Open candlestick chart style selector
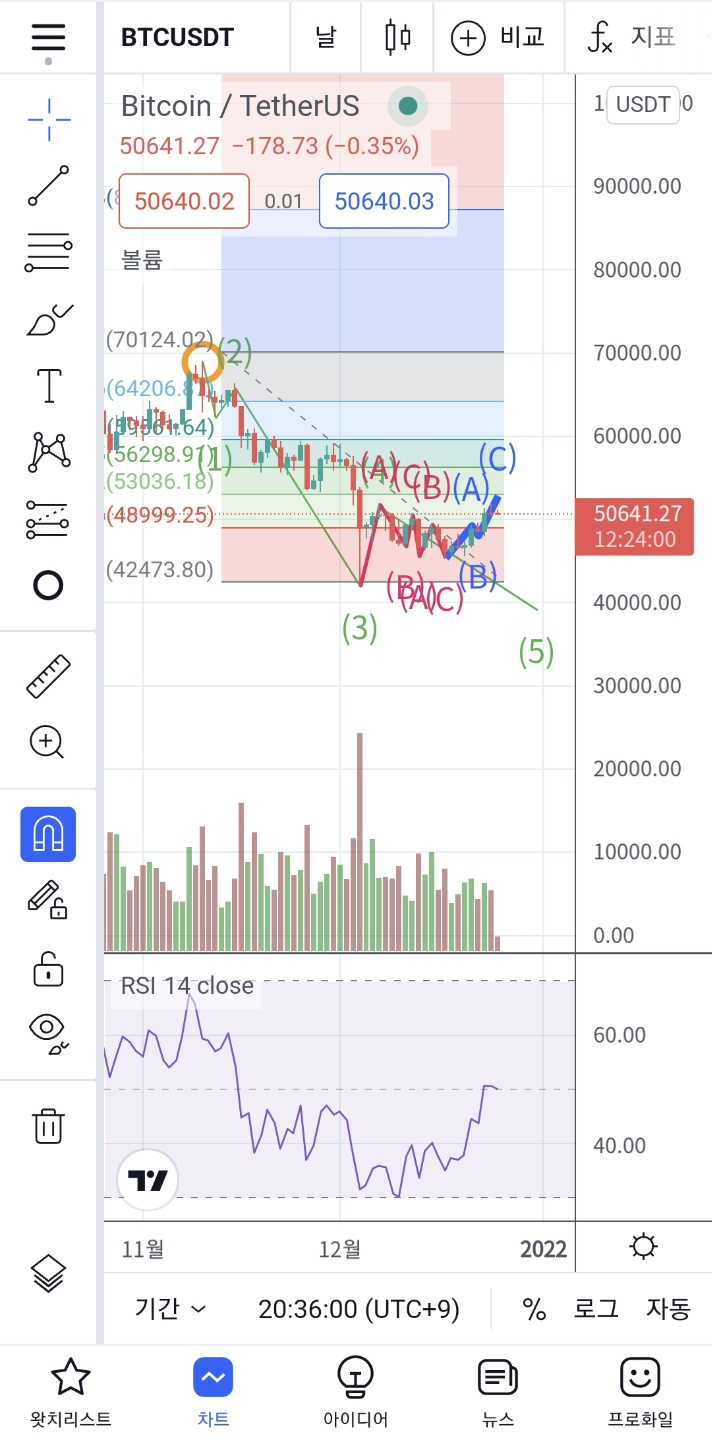The width and height of the screenshot is (712, 1440). [398, 38]
